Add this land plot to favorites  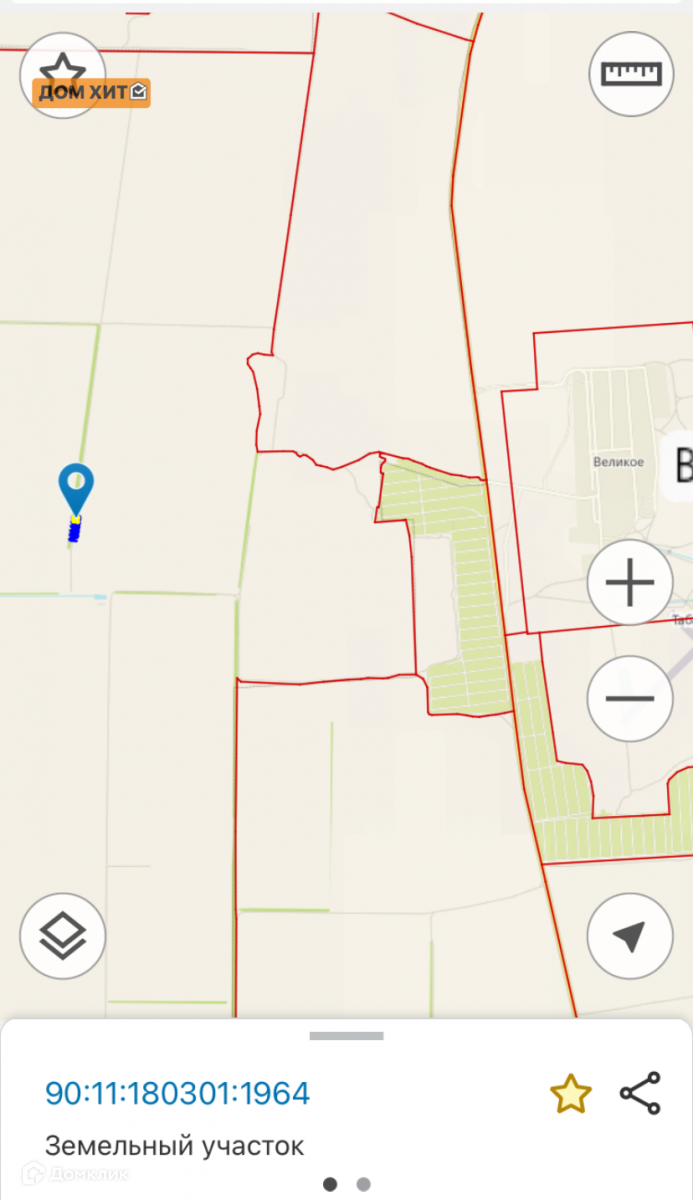(571, 1094)
